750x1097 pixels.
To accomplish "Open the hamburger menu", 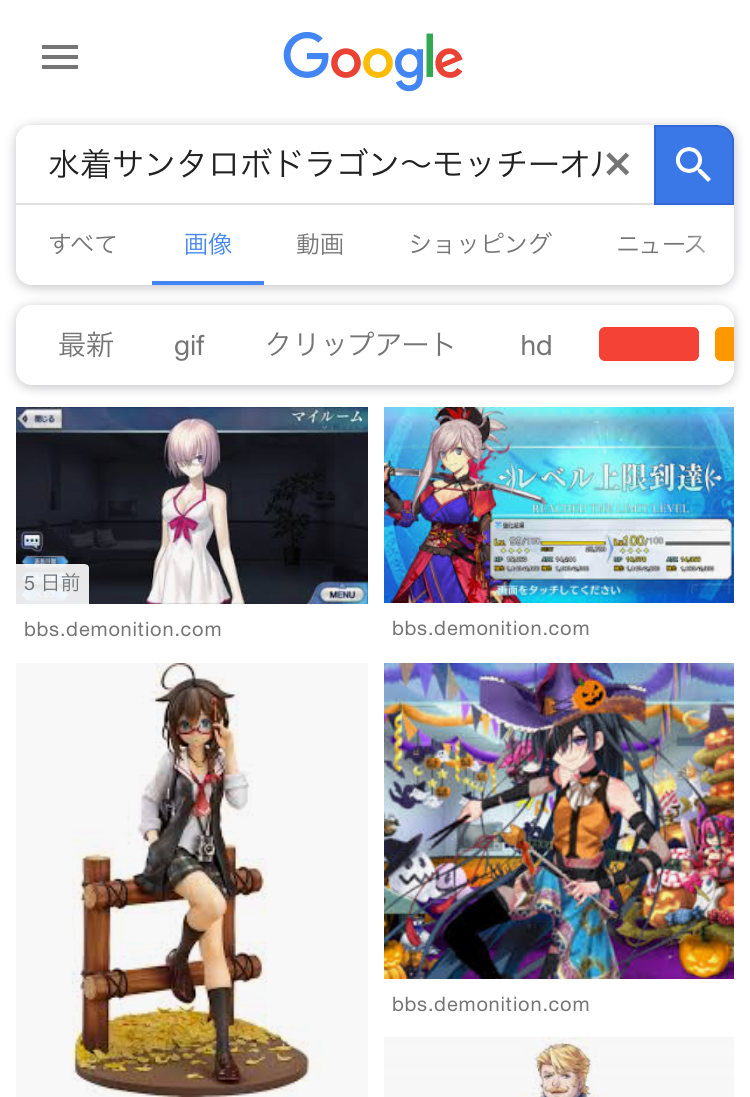I will click(x=60, y=58).
